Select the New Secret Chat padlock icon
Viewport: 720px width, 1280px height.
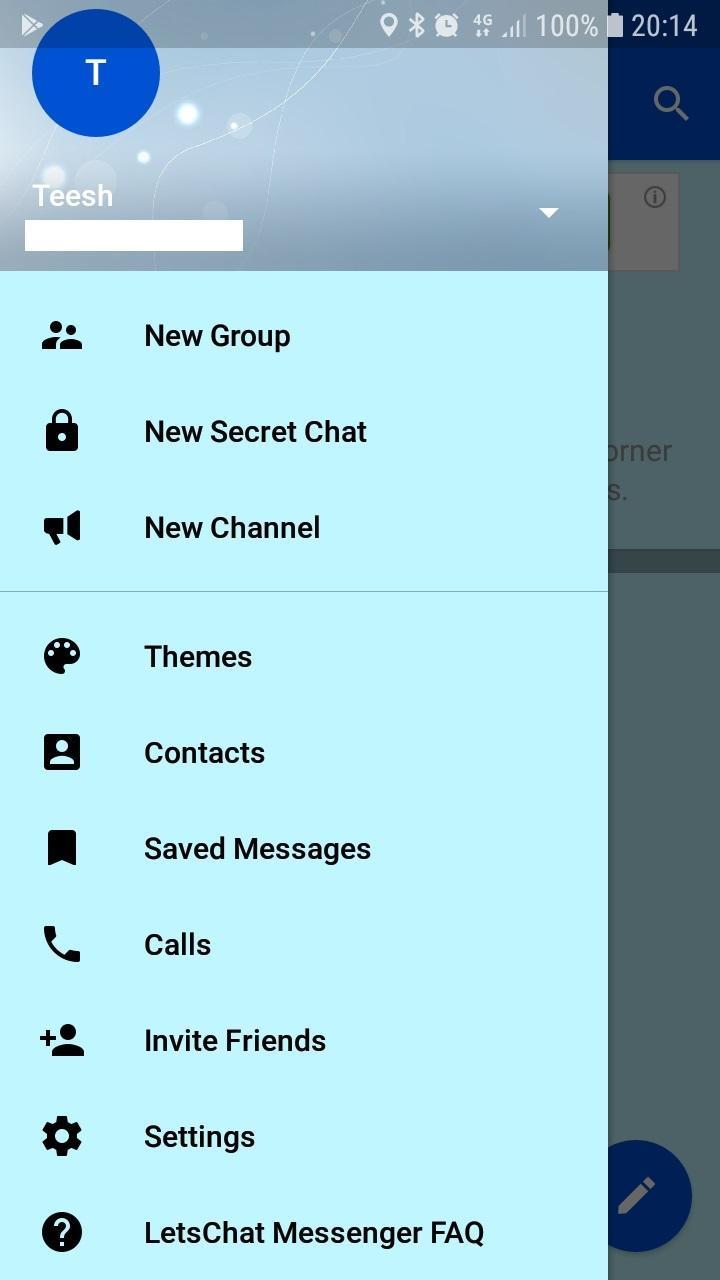pos(61,431)
